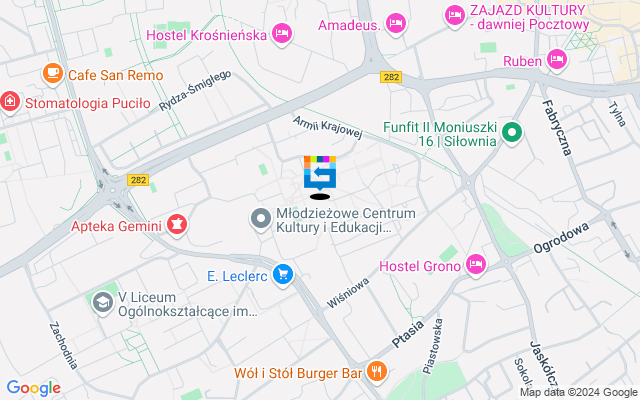Viewport: 640px width, 400px height.
Task: Tap the Hostel Grono lodging pin
Action: click(x=476, y=265)
